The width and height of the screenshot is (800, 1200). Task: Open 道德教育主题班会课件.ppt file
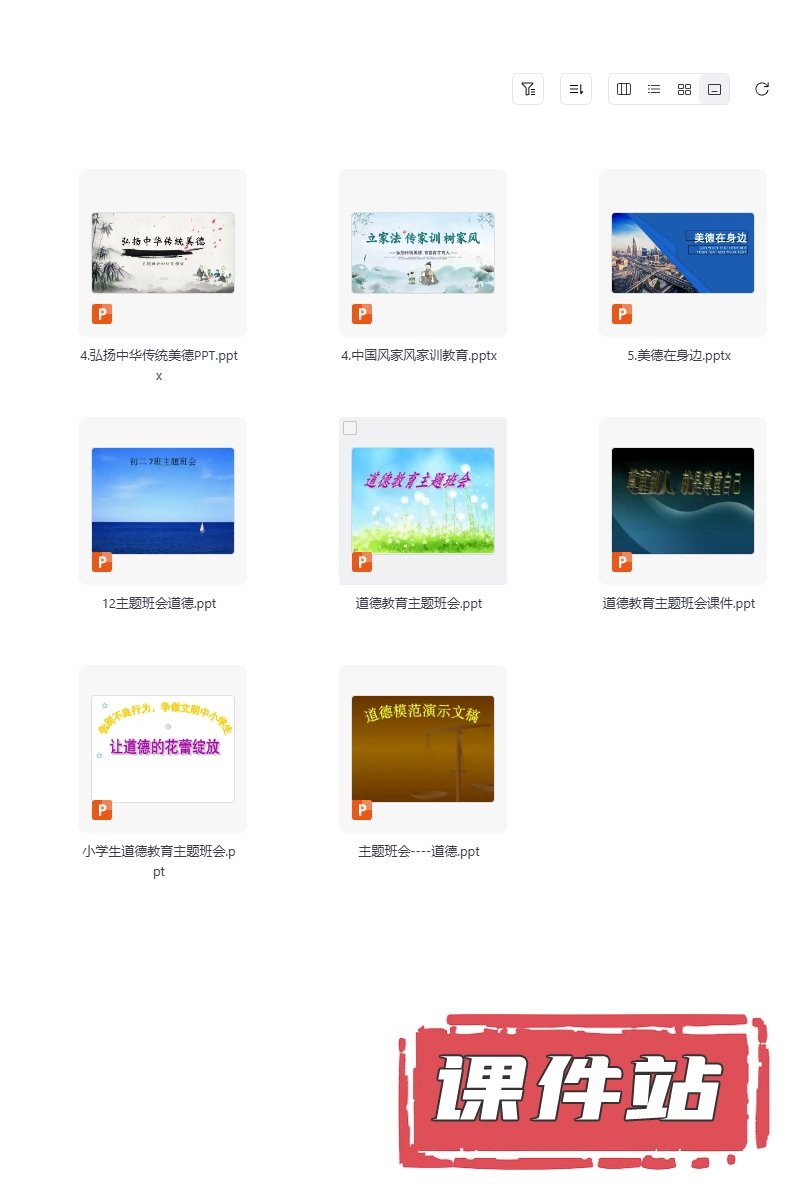pyautogui.click(x=683, y=501)
